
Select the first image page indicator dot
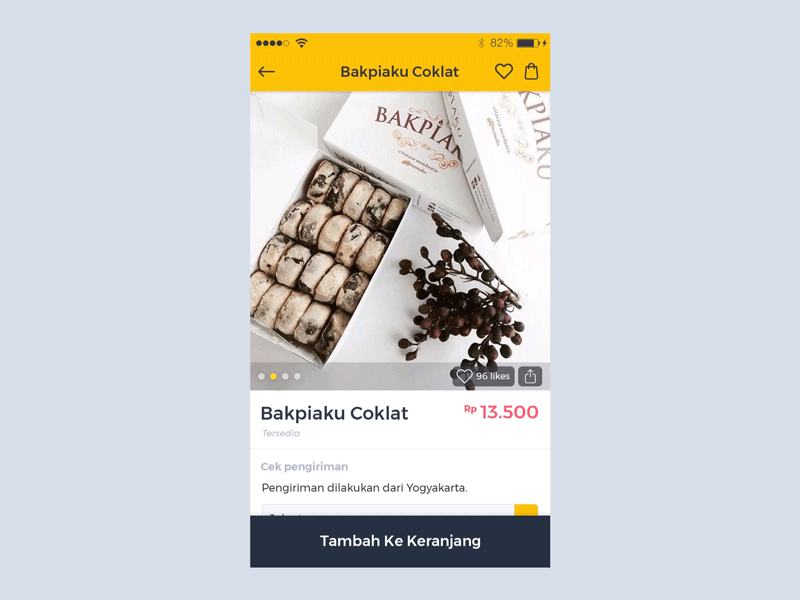point(262,377)
